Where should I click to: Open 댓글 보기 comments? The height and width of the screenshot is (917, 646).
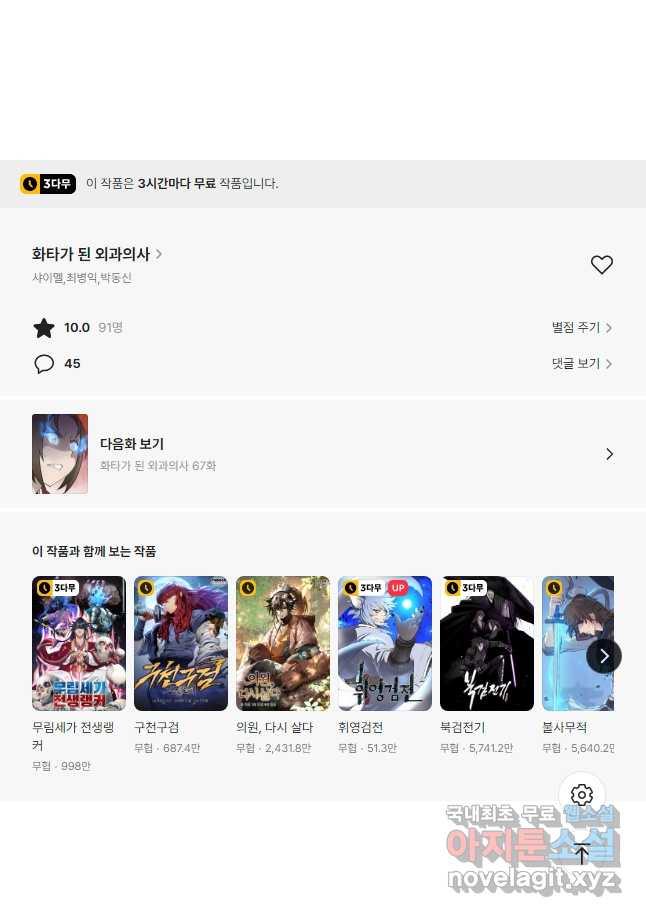[581, 364]
